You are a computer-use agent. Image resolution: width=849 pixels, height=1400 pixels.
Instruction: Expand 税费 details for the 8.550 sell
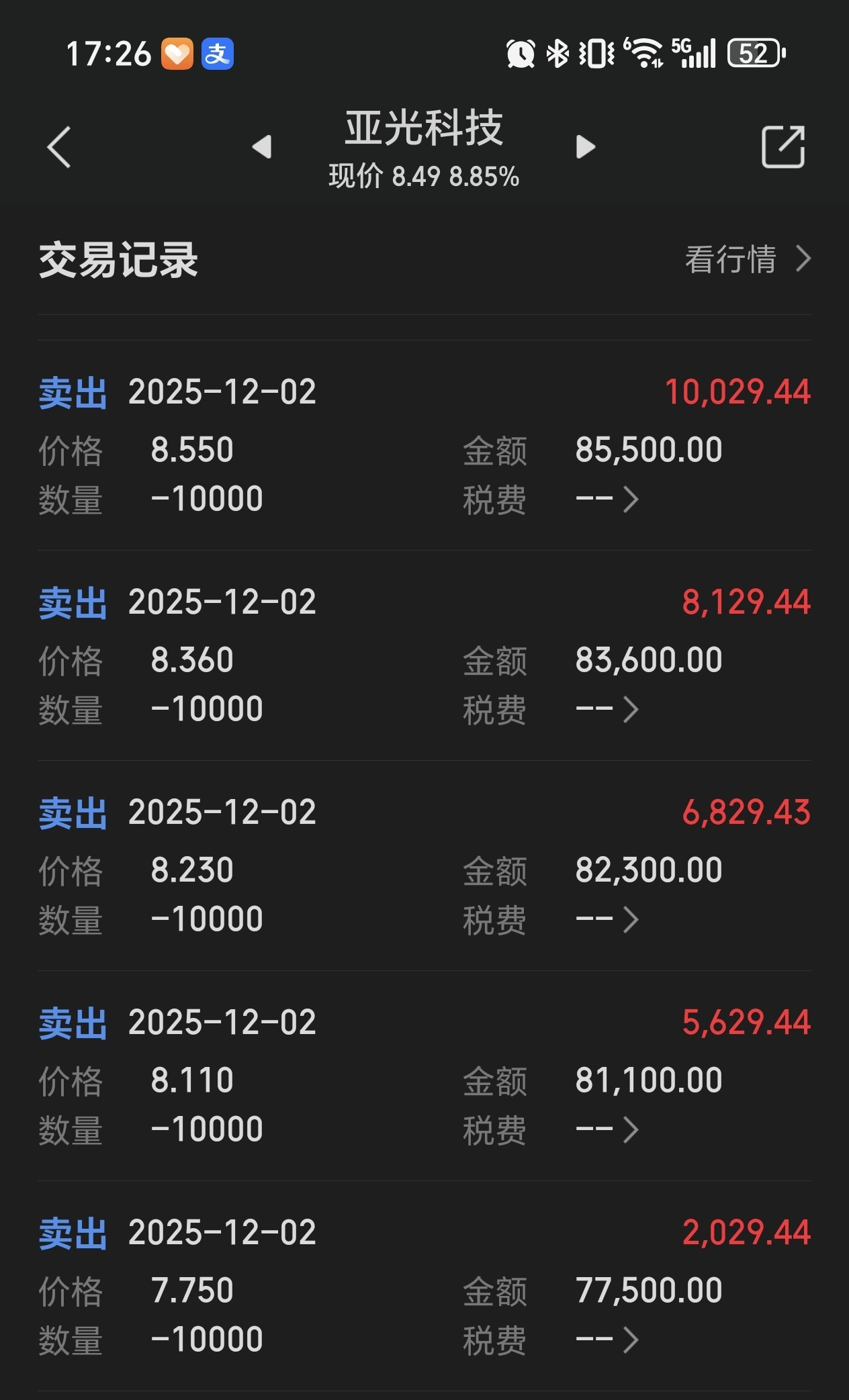[607, 500]
